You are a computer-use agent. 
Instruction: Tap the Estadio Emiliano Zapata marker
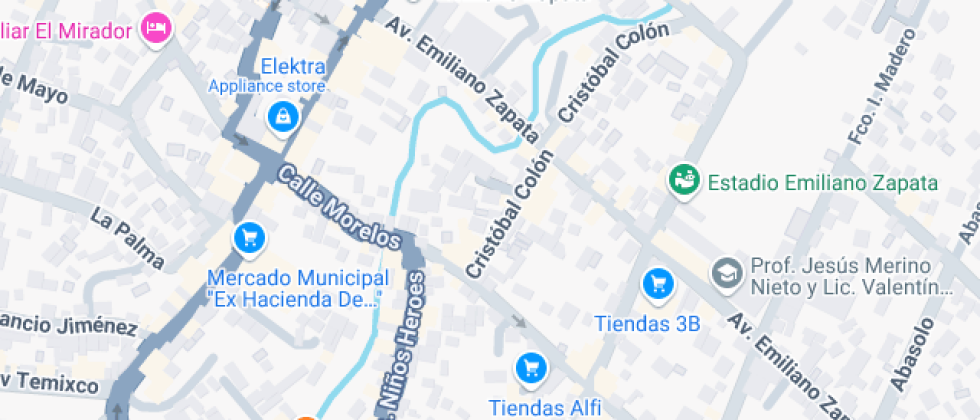[x=684, y=181]
